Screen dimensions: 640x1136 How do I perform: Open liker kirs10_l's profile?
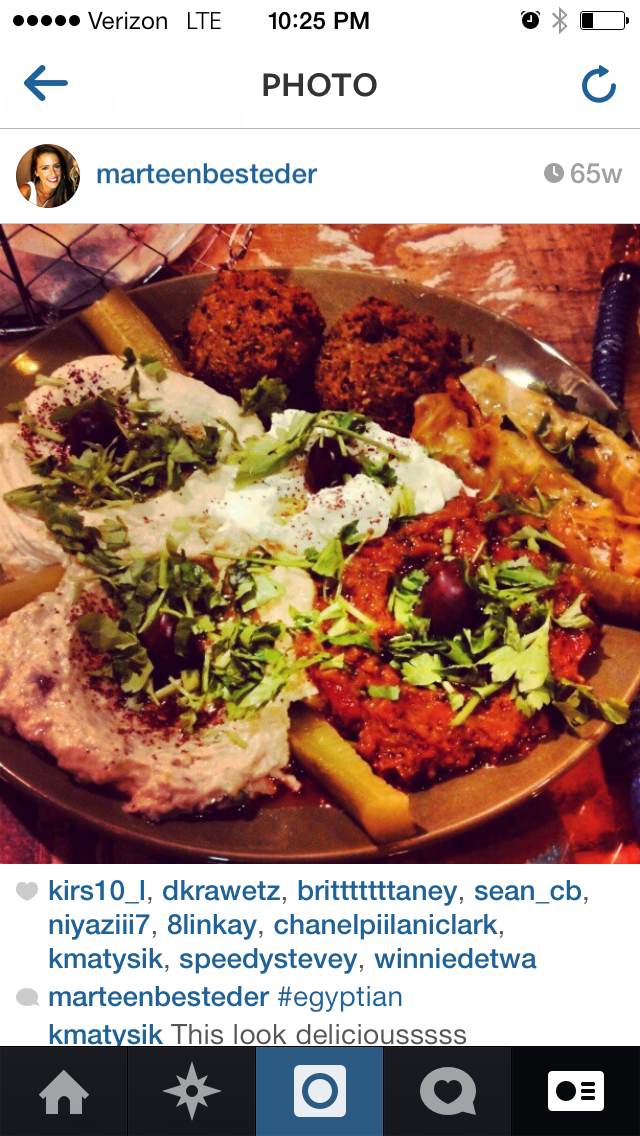(x=98, y=892)
